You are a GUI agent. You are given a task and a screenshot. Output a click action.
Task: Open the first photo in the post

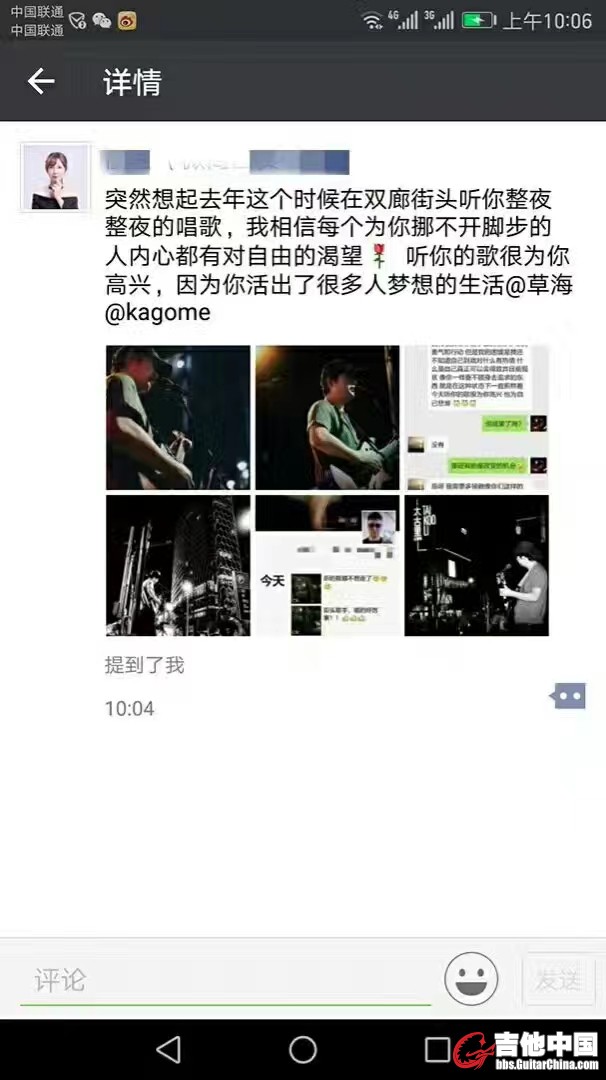178,417
